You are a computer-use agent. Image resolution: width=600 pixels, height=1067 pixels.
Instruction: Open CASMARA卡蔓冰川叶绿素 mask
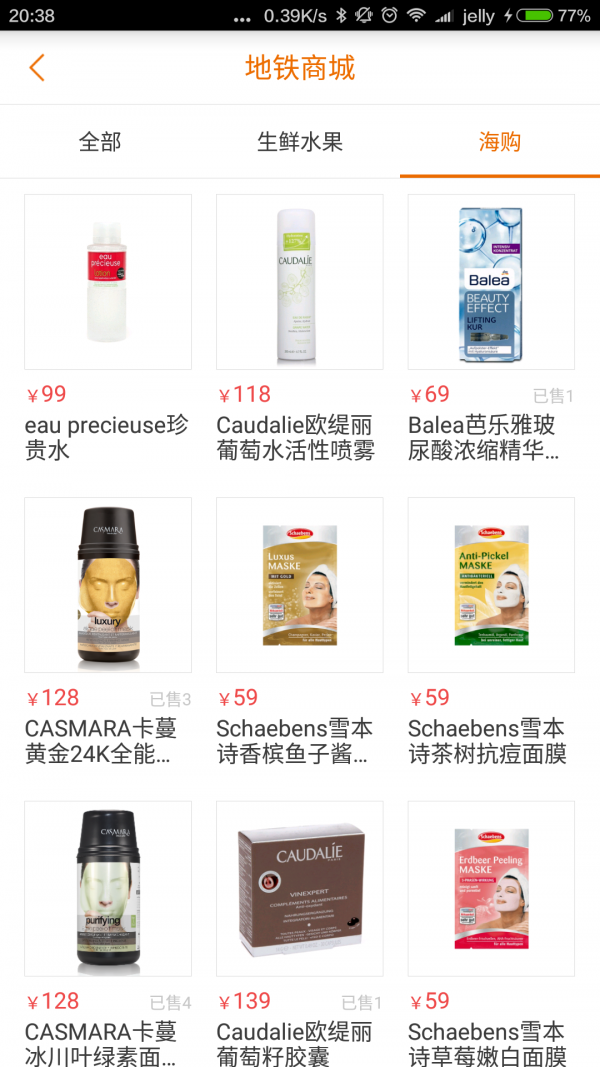point(108,888)
